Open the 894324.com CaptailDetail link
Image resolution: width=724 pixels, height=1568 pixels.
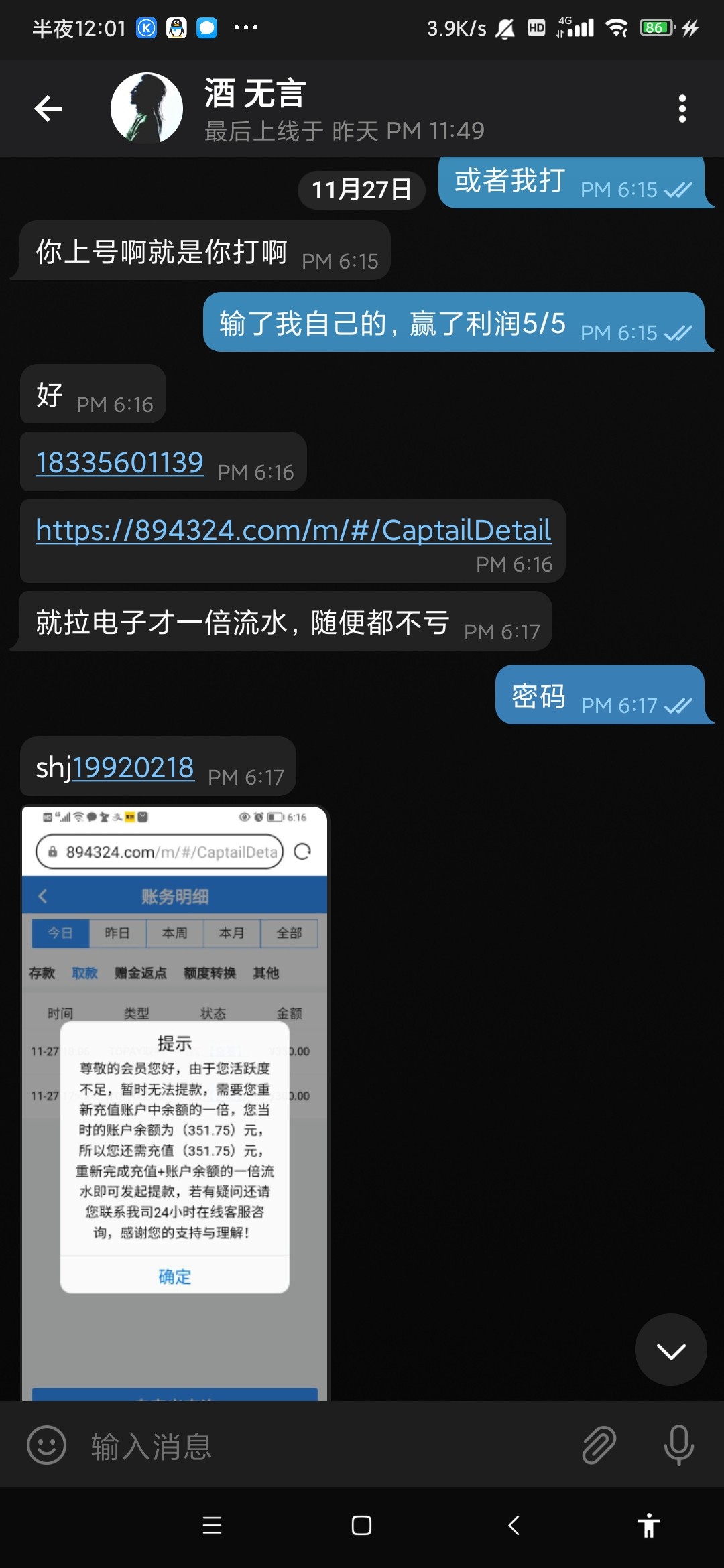(x=293, y=530)
